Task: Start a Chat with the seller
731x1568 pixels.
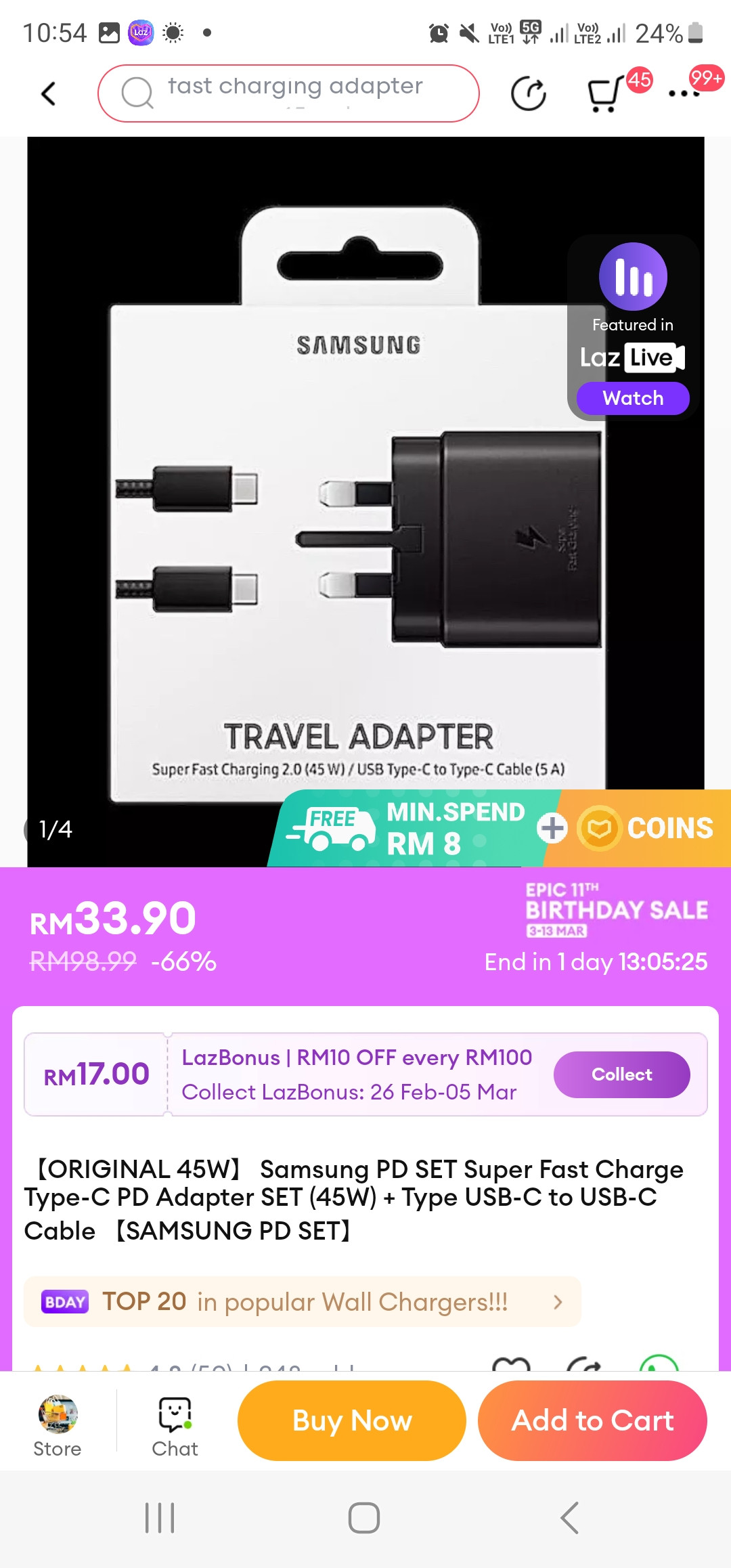Action: [x=175, y=1426]
